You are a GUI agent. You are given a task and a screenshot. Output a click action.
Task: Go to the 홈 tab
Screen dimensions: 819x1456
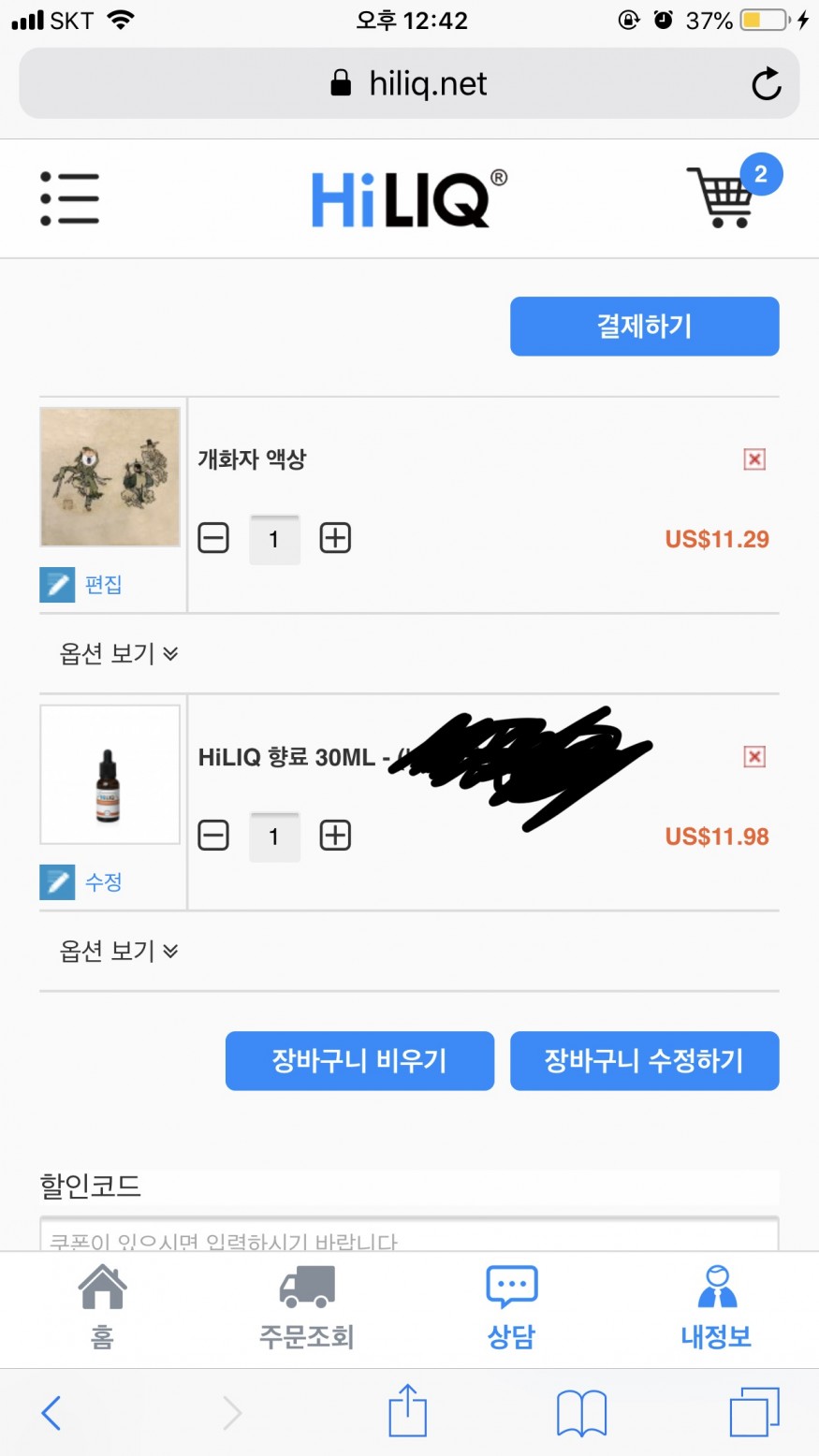pos(102,1308)
